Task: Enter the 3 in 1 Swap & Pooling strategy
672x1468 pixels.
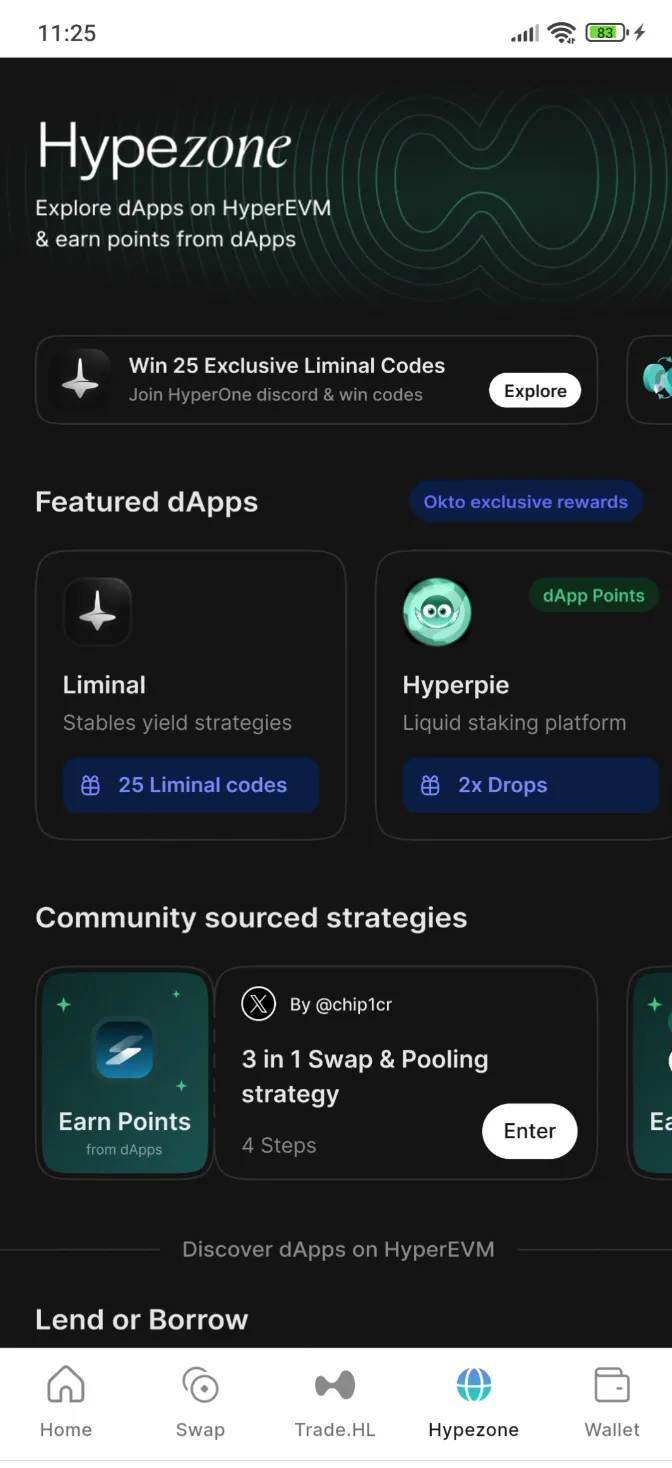Action: click(x=529, y=1131)
